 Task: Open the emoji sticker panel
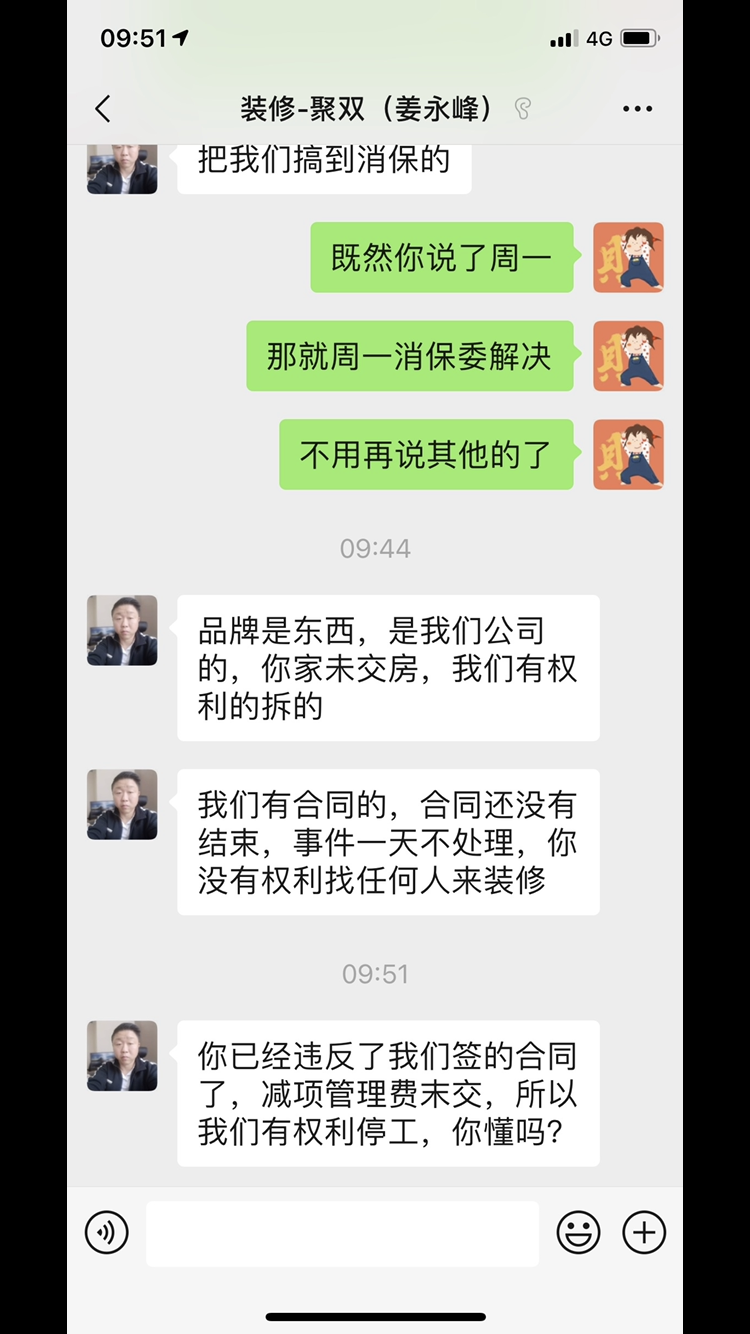(x=578, y=1232)
